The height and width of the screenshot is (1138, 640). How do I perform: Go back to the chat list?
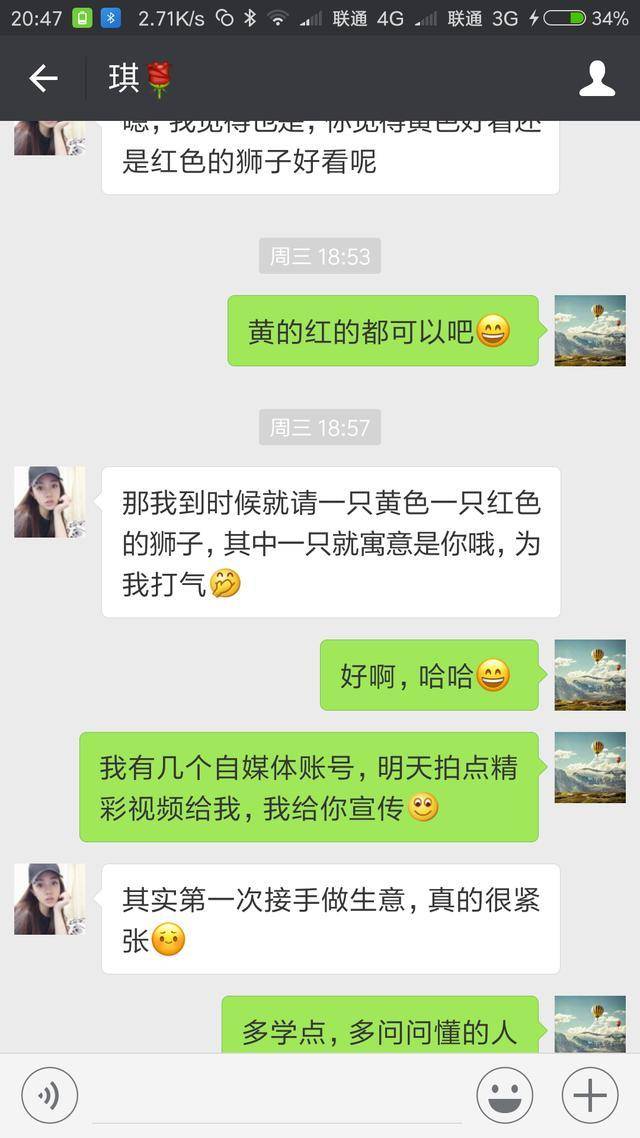(x=43, y=78)
